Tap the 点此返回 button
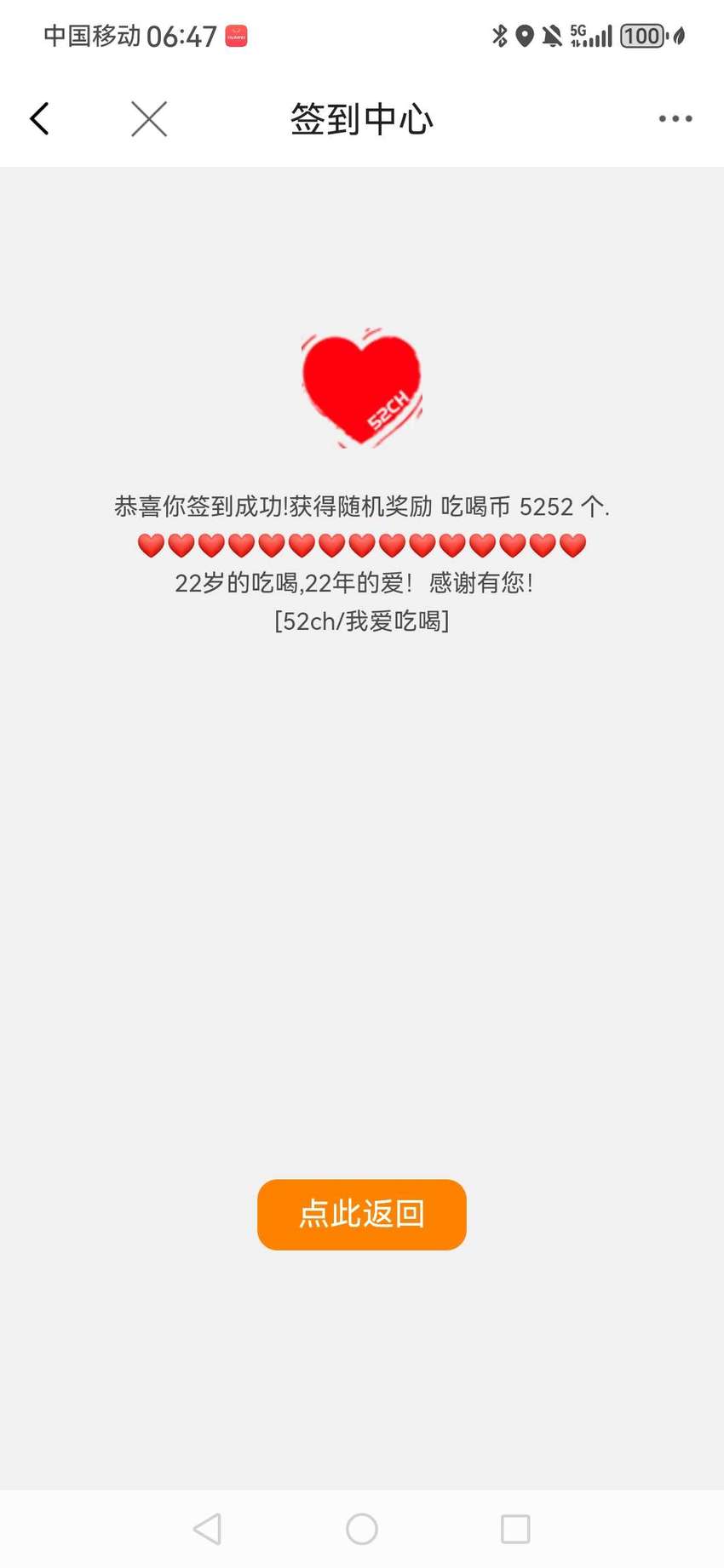This screenshot has height=1568, width=724. (x=362, y=1214)
